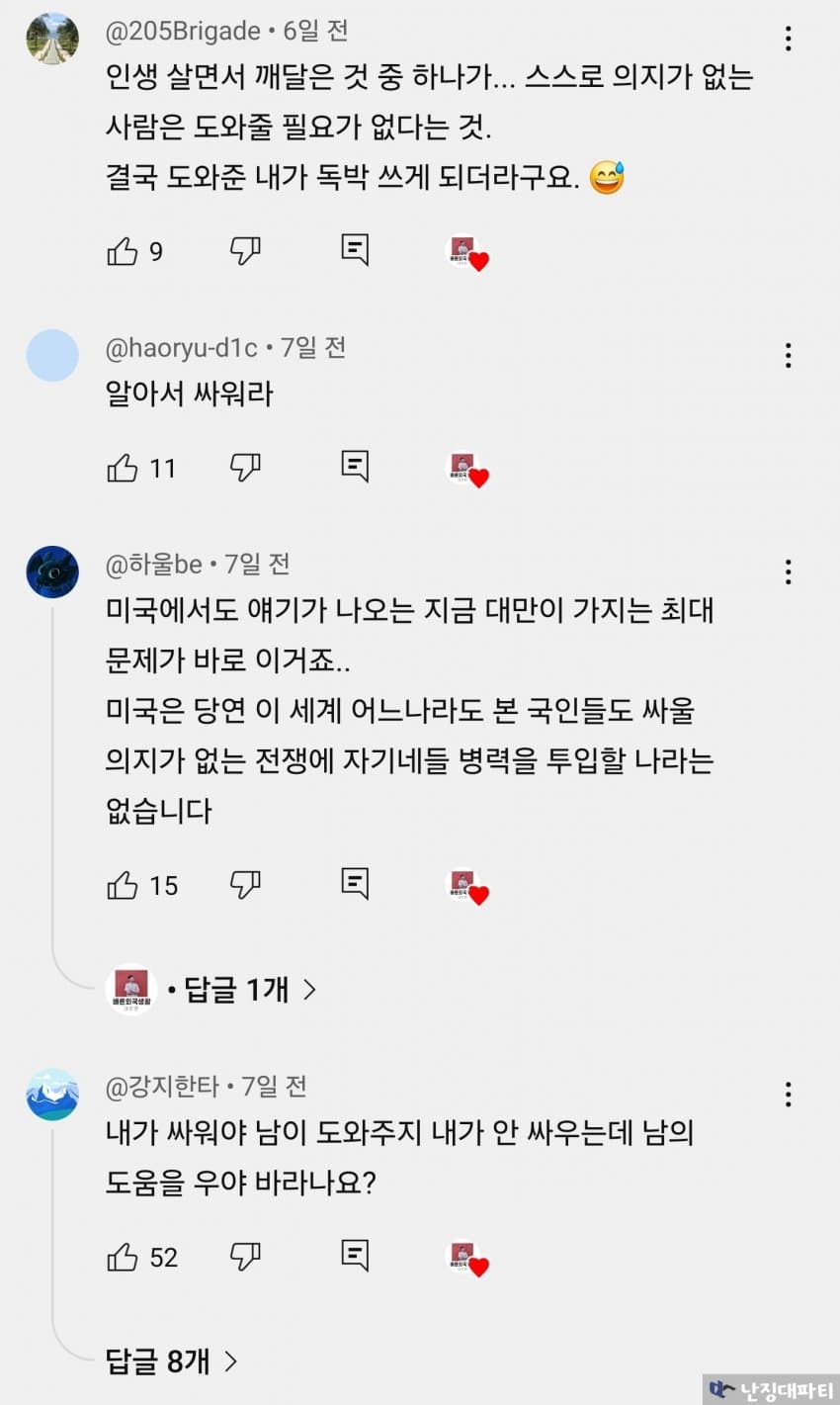
Task: Open overflow menu on @haoryu-d1c's comment
Action: 788,355
